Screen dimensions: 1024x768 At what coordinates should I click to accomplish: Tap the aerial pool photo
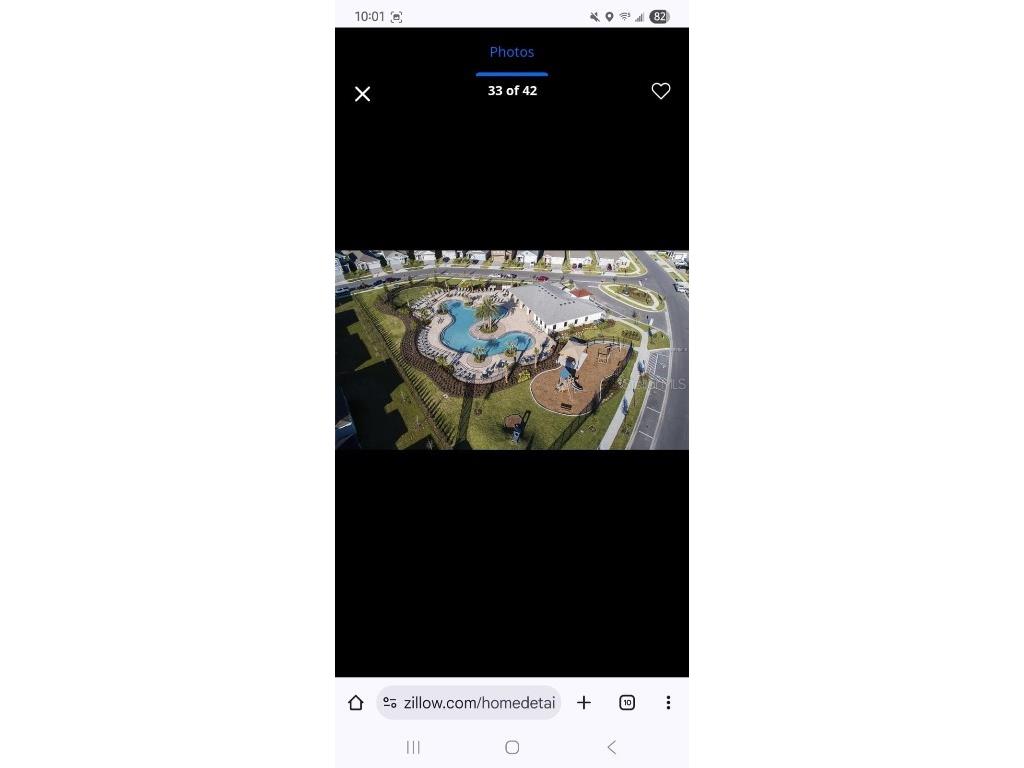click(511, 349)
